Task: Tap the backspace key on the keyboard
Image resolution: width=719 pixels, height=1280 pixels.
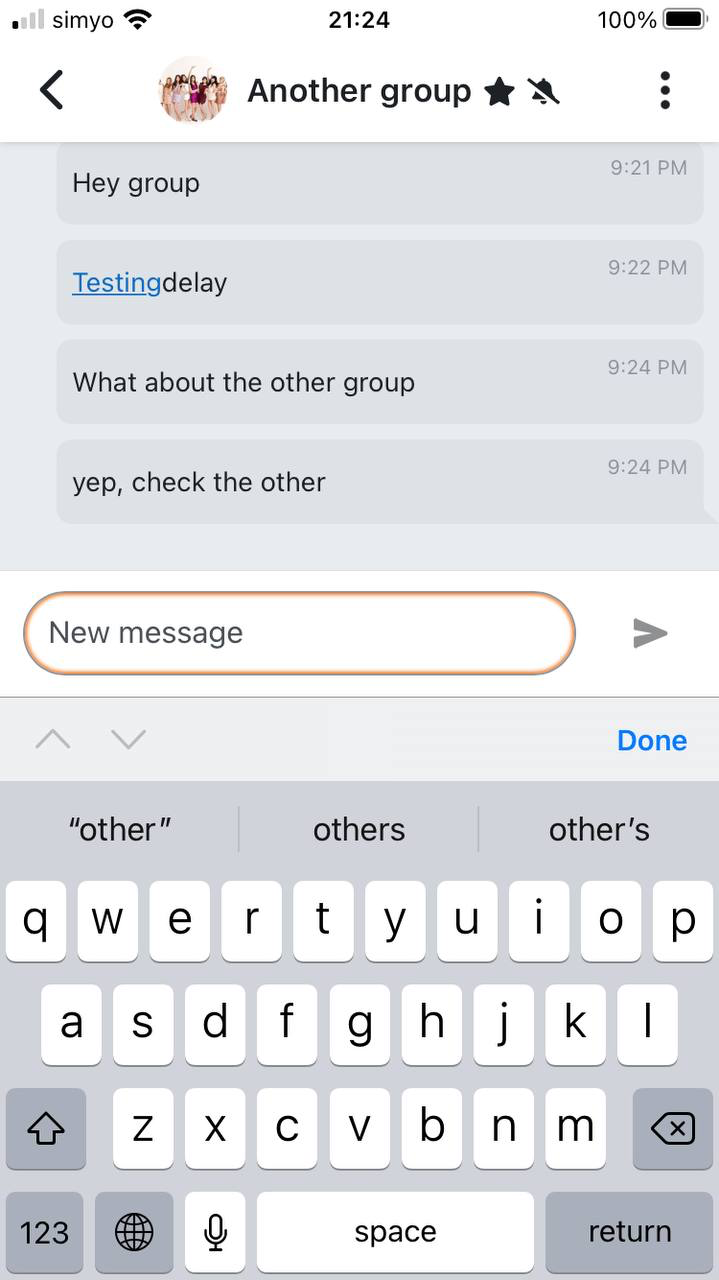Action: click(673, 1129)
